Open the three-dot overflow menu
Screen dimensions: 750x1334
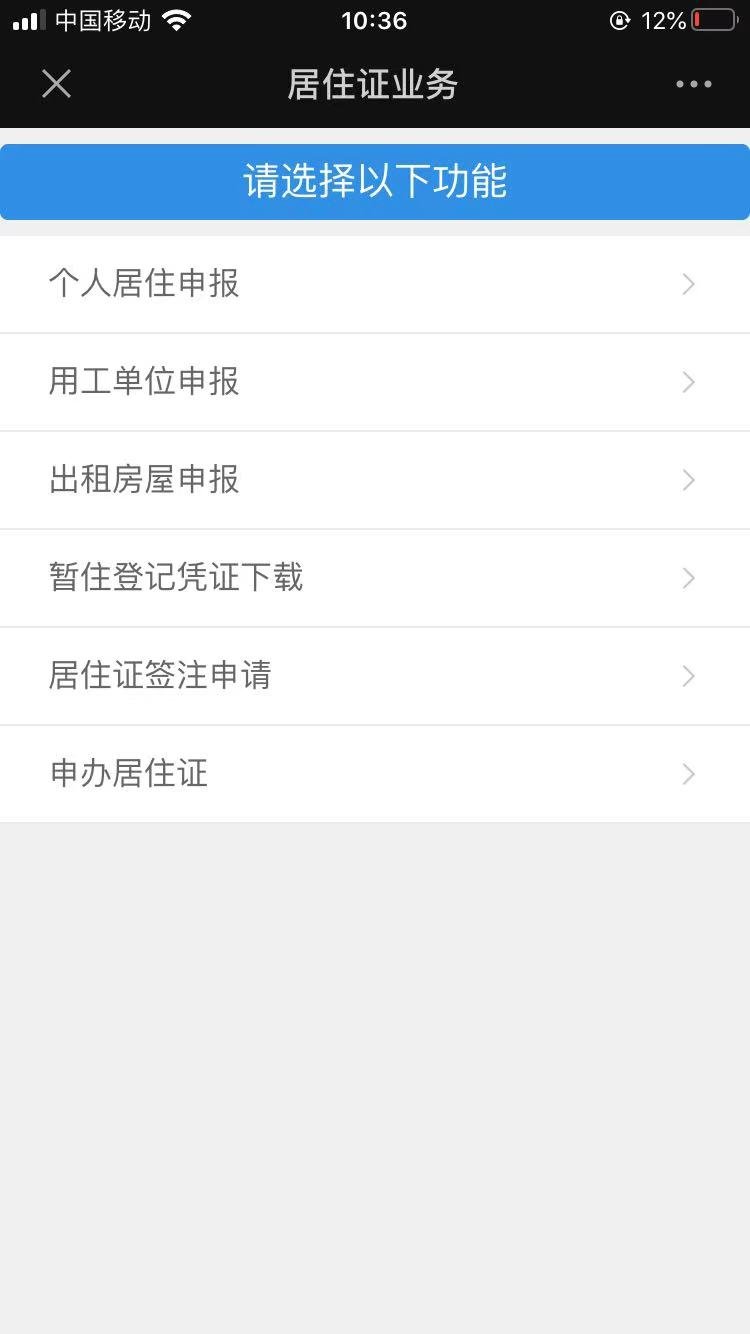(693, 84)
